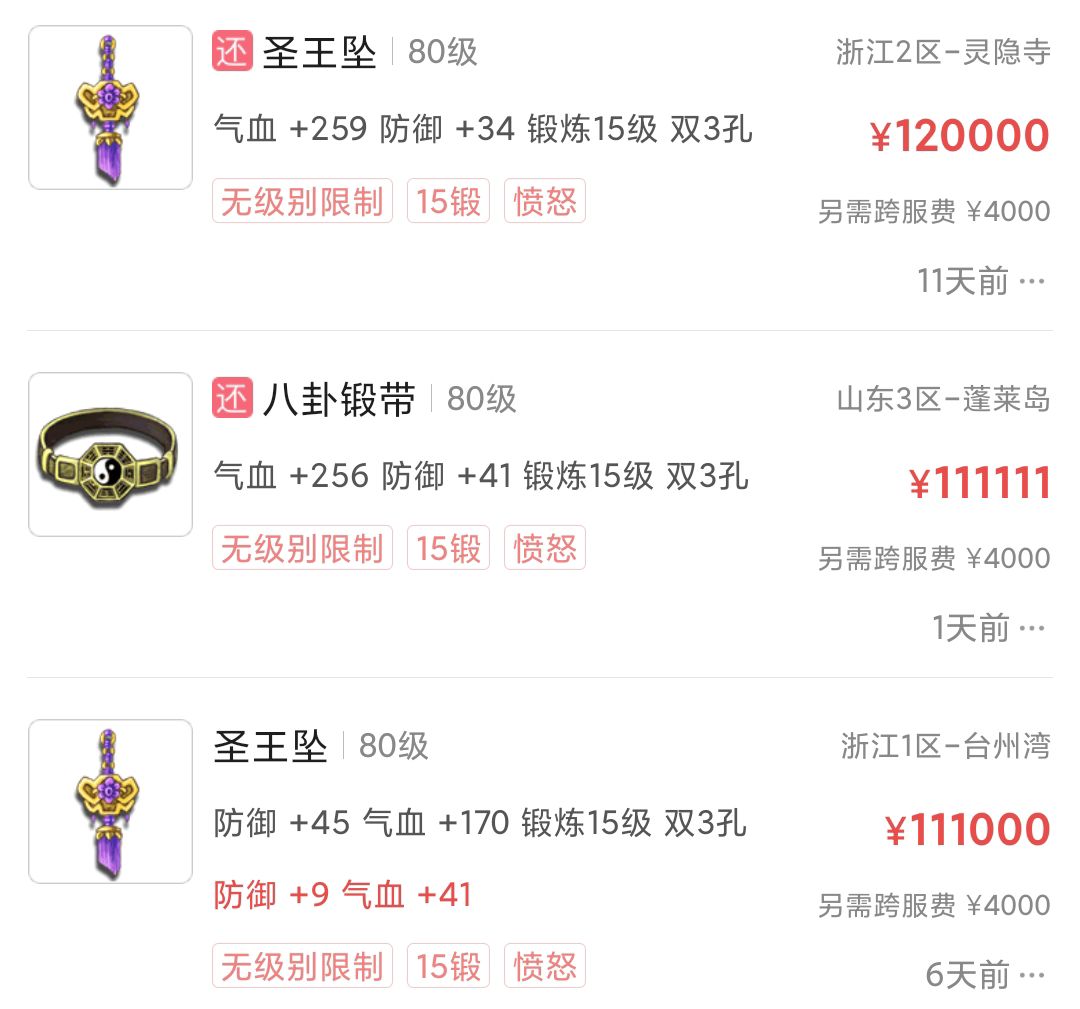Open the ¥120000 圣王坠 listing
This screenshot has width=1080, height=1009.
click(320, 52)
